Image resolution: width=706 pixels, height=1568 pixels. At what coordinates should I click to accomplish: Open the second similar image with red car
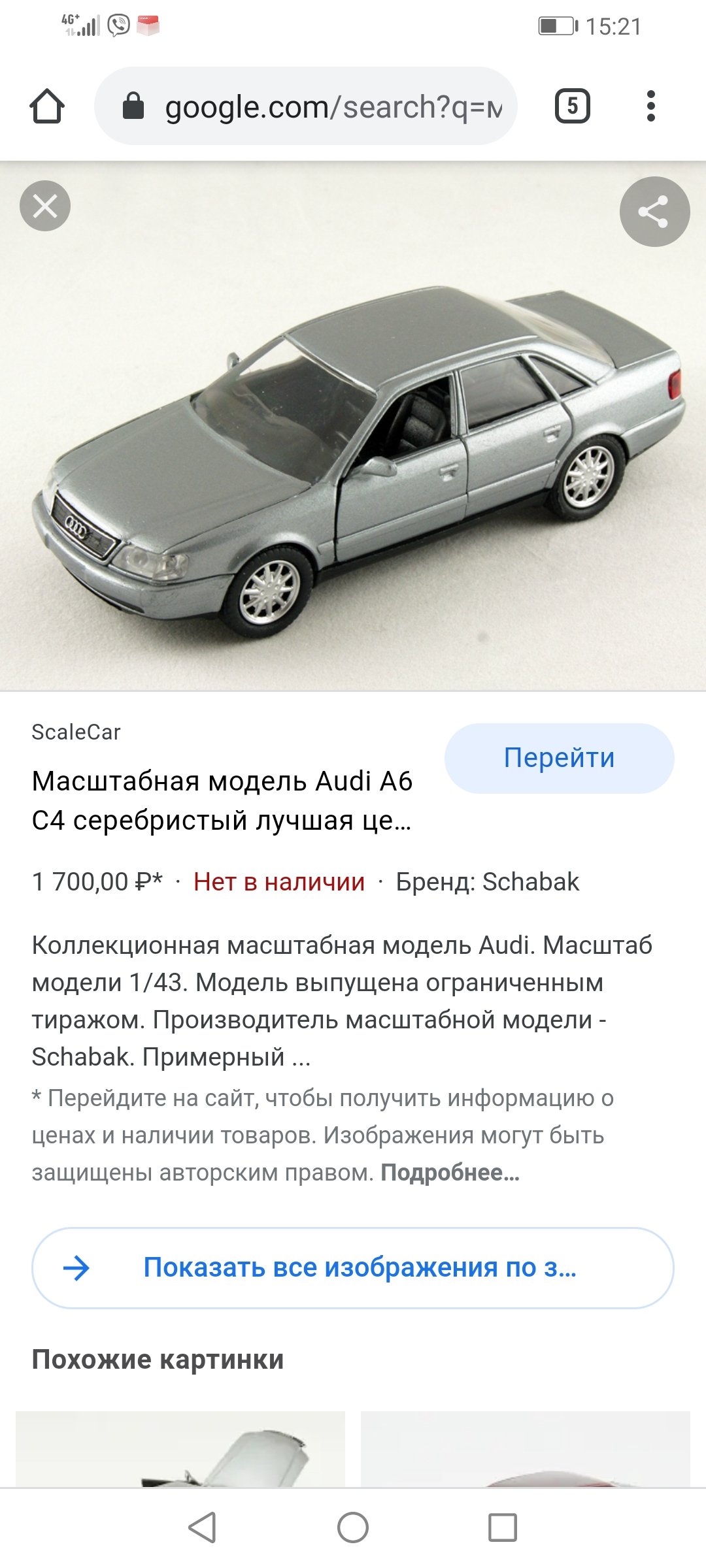pyautogui.click(x=526, y=1449)
